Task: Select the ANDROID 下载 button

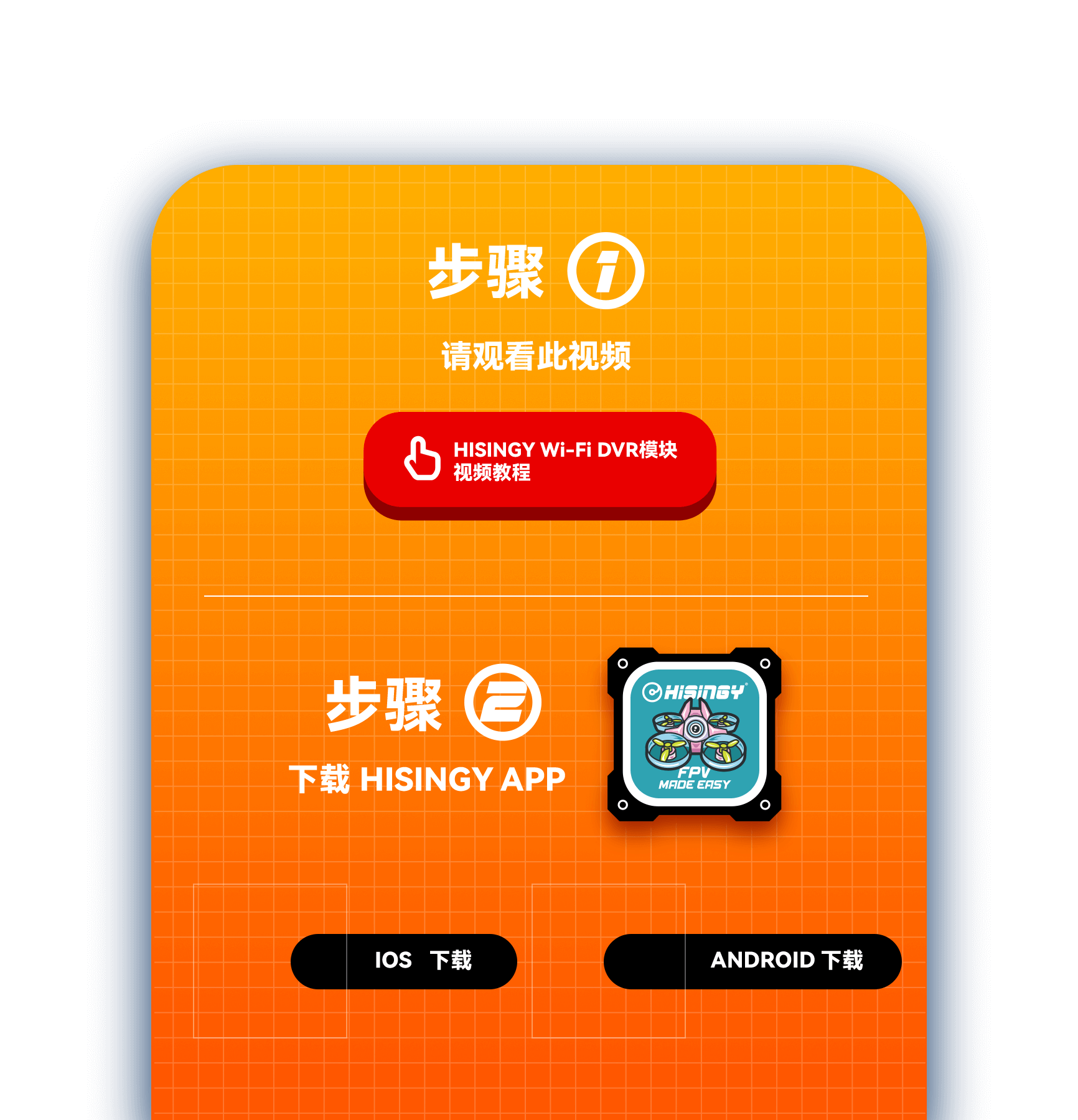Action: tap(753, 961)
